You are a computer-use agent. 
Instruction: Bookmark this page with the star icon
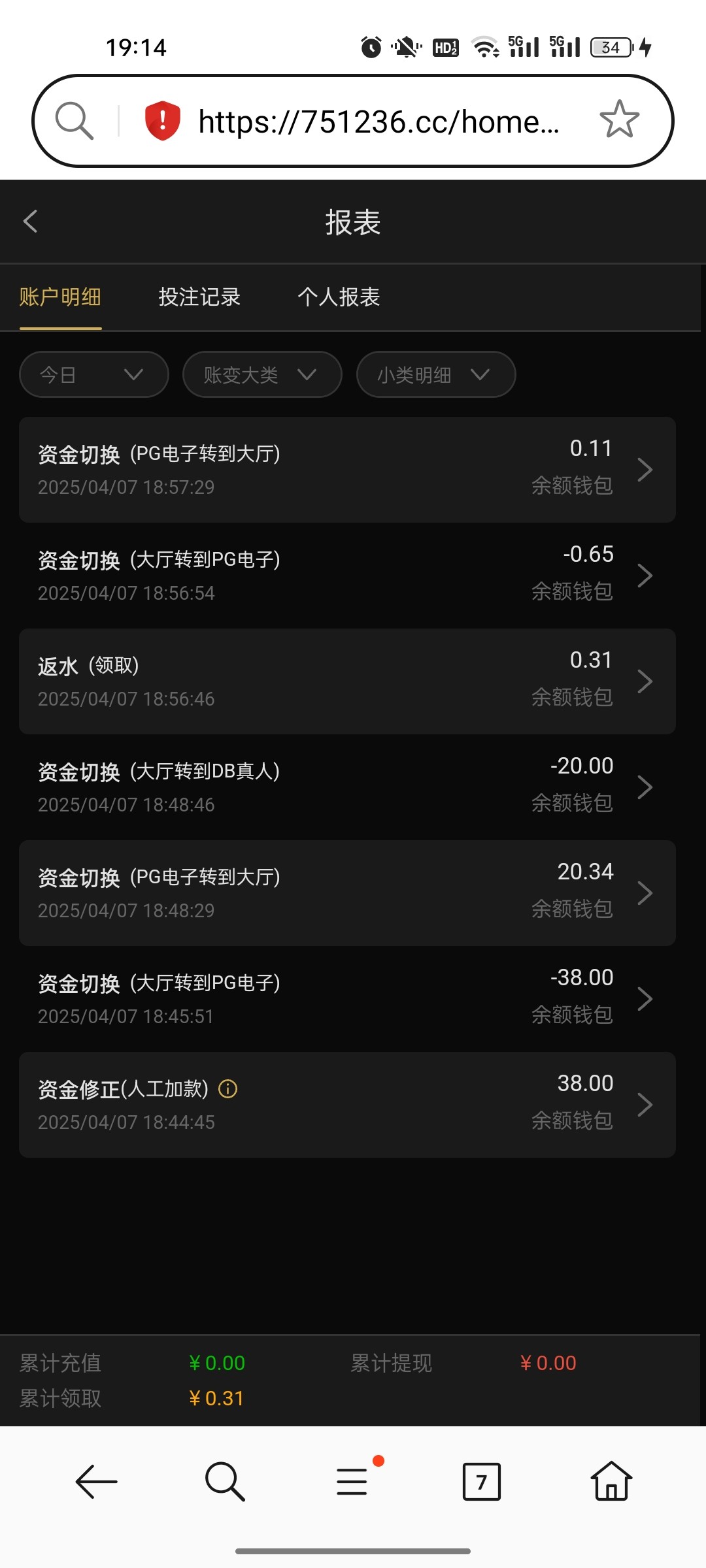[x=619, y=120]
